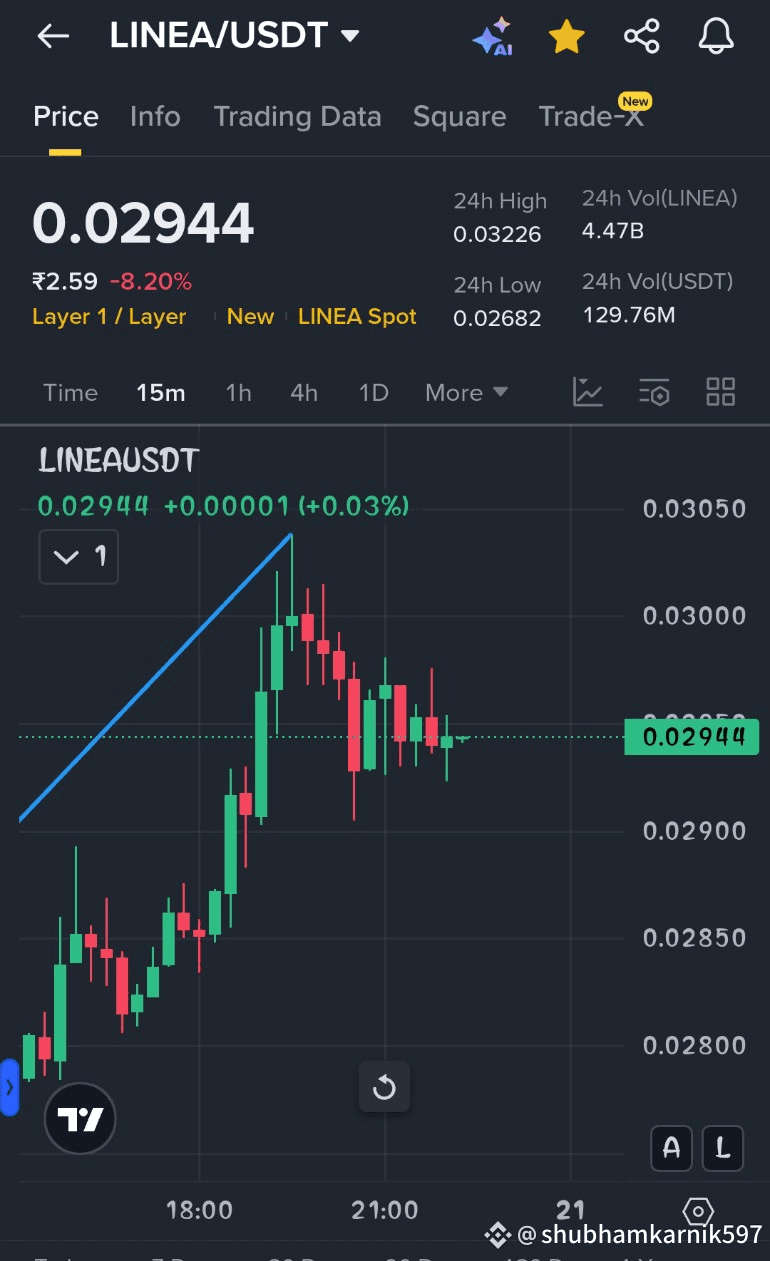Open the LINEA/USDT pair dropdown
The width and height of the screenshot is (770, 1261).
tap(234, 36)
